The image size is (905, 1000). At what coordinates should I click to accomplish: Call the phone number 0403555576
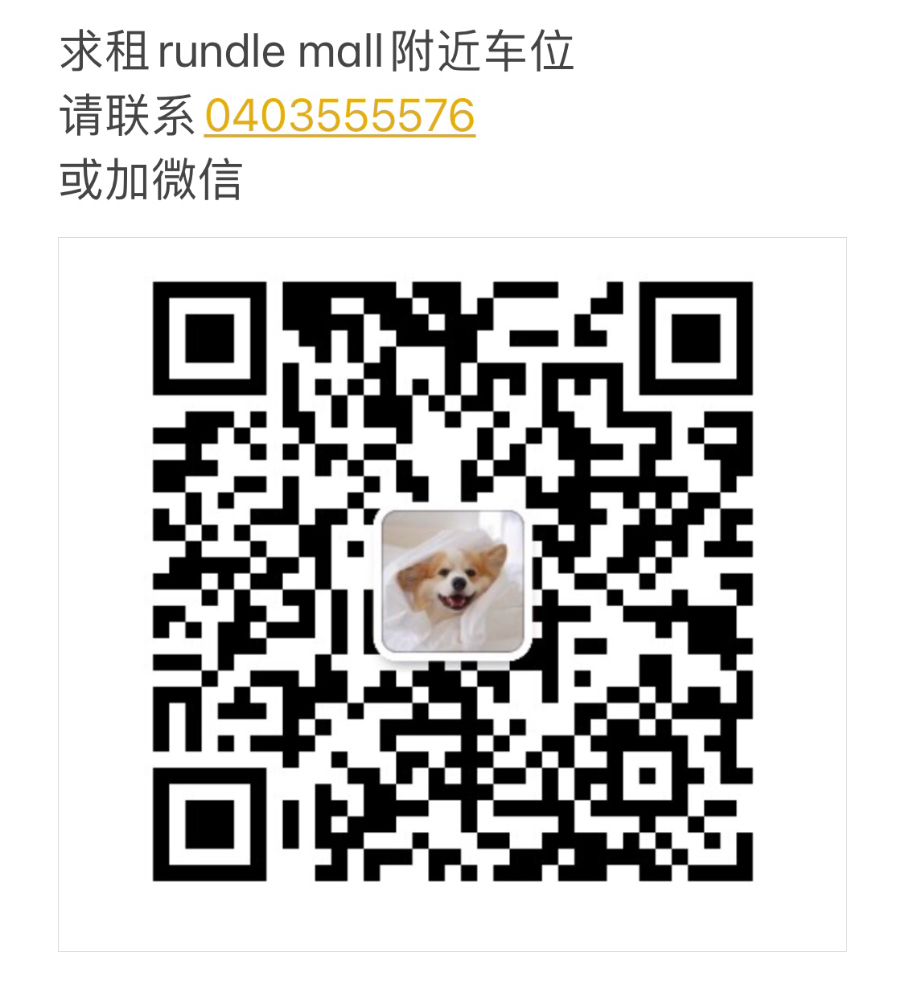coord(339,116)
